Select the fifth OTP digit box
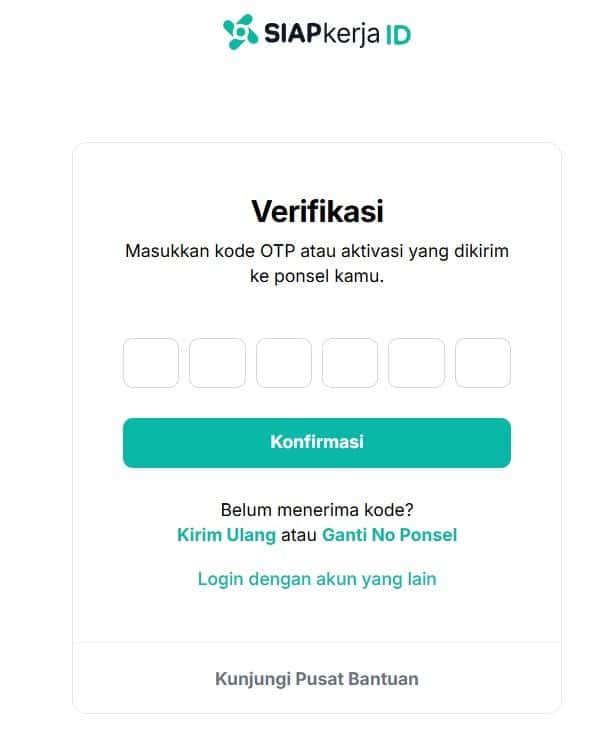The height and width of the screenshot is (742, 609). (x=416, y=363)
